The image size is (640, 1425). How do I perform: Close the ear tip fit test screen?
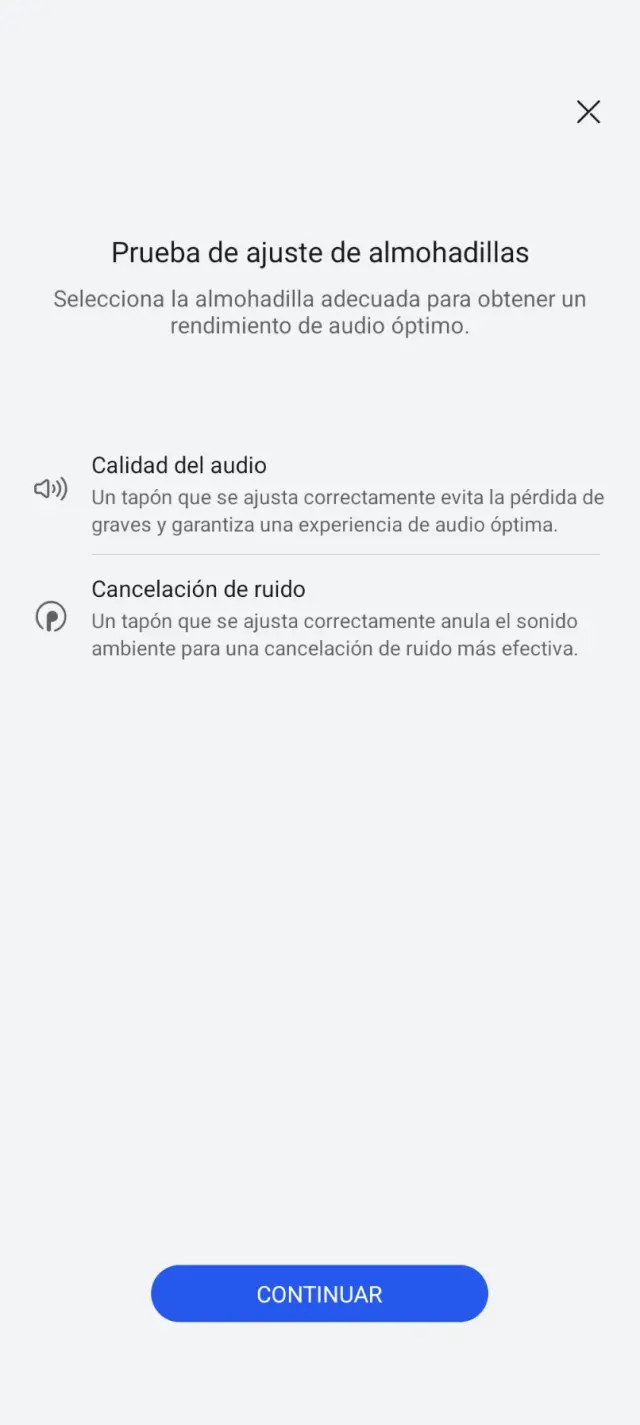(588, 112)
